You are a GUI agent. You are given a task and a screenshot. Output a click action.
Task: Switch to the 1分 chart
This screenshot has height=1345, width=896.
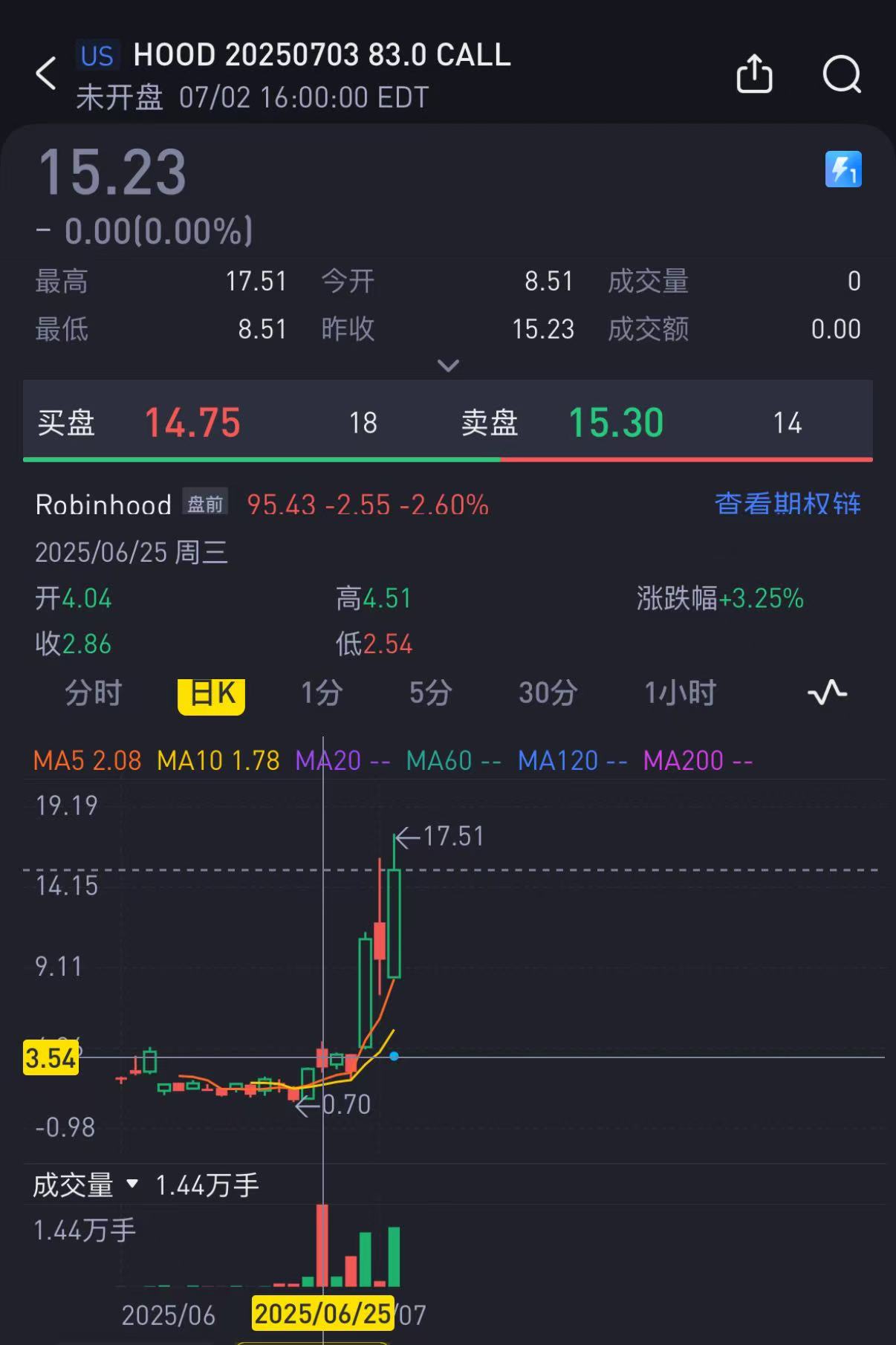point(321,693)
